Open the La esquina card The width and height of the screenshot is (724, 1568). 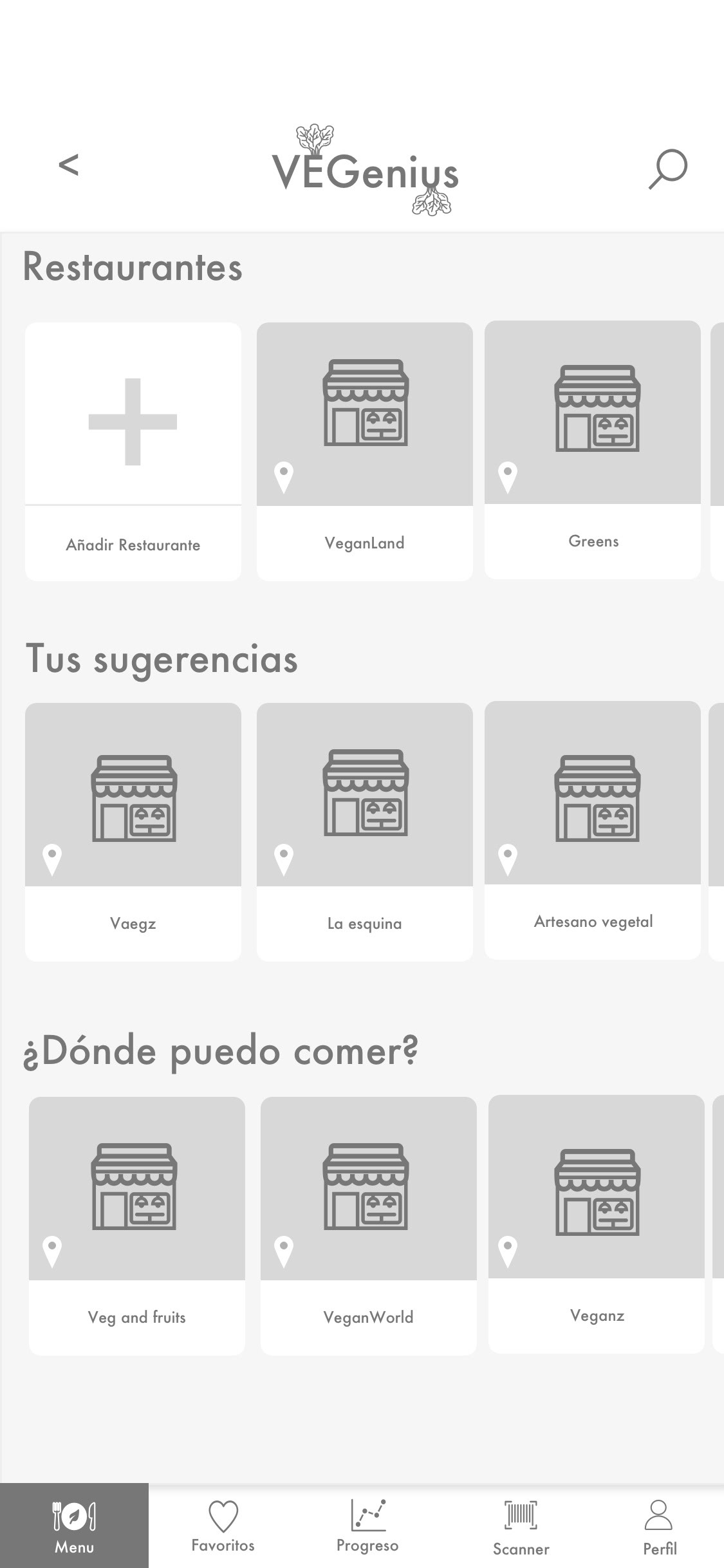[365, 832]
